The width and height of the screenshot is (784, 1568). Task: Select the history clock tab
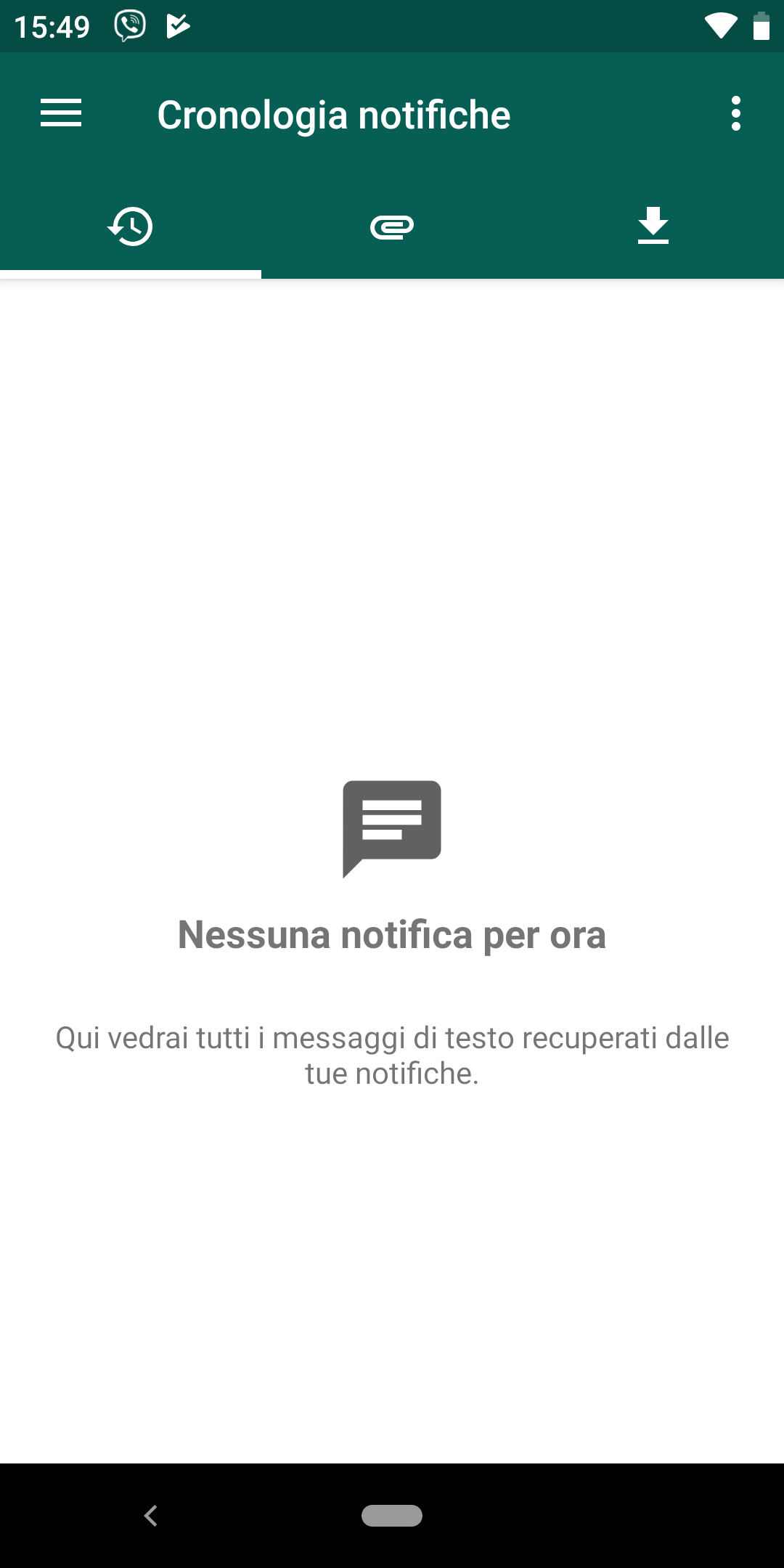point(131,226)
